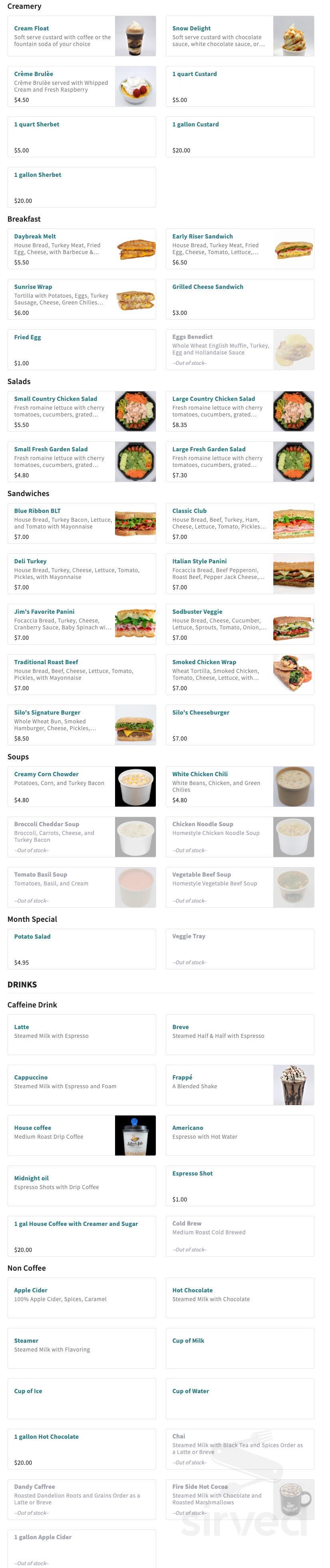
Task: Choose Silo's Signature Burger
Action: 82,725
